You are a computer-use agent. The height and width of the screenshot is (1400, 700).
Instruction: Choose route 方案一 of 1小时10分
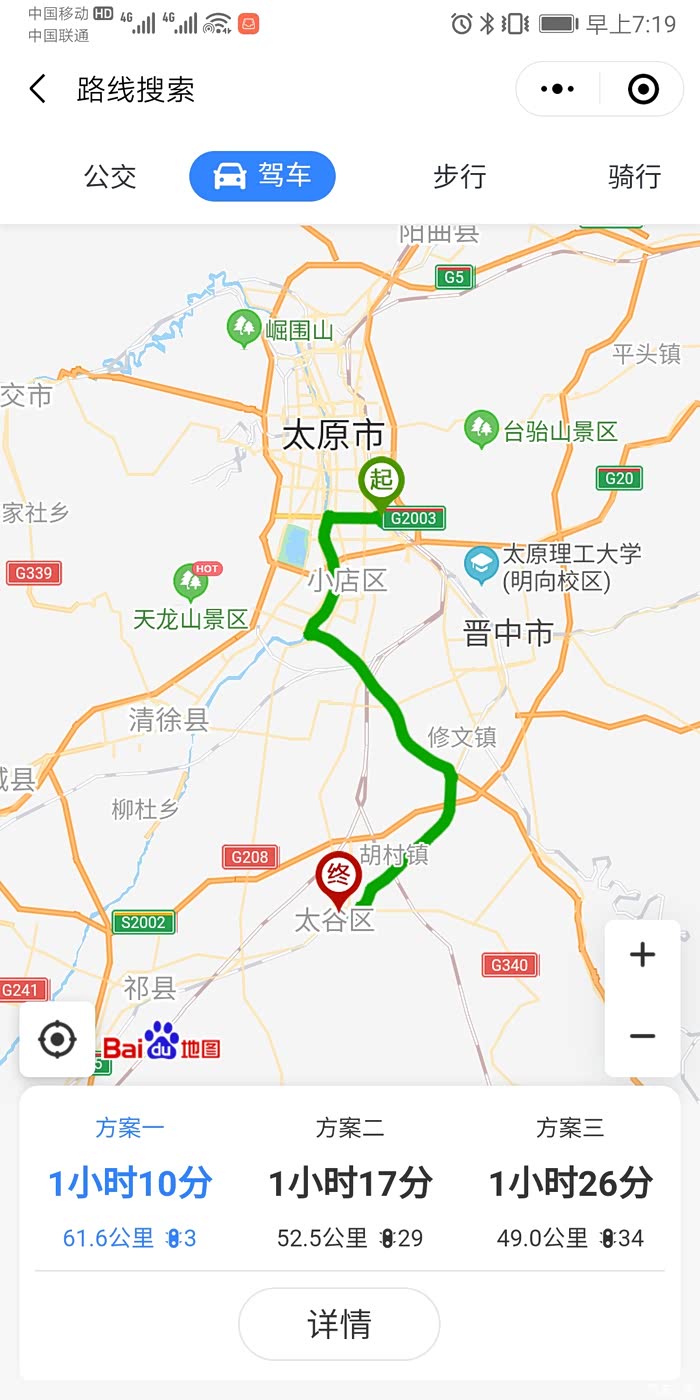[130, 1184]
